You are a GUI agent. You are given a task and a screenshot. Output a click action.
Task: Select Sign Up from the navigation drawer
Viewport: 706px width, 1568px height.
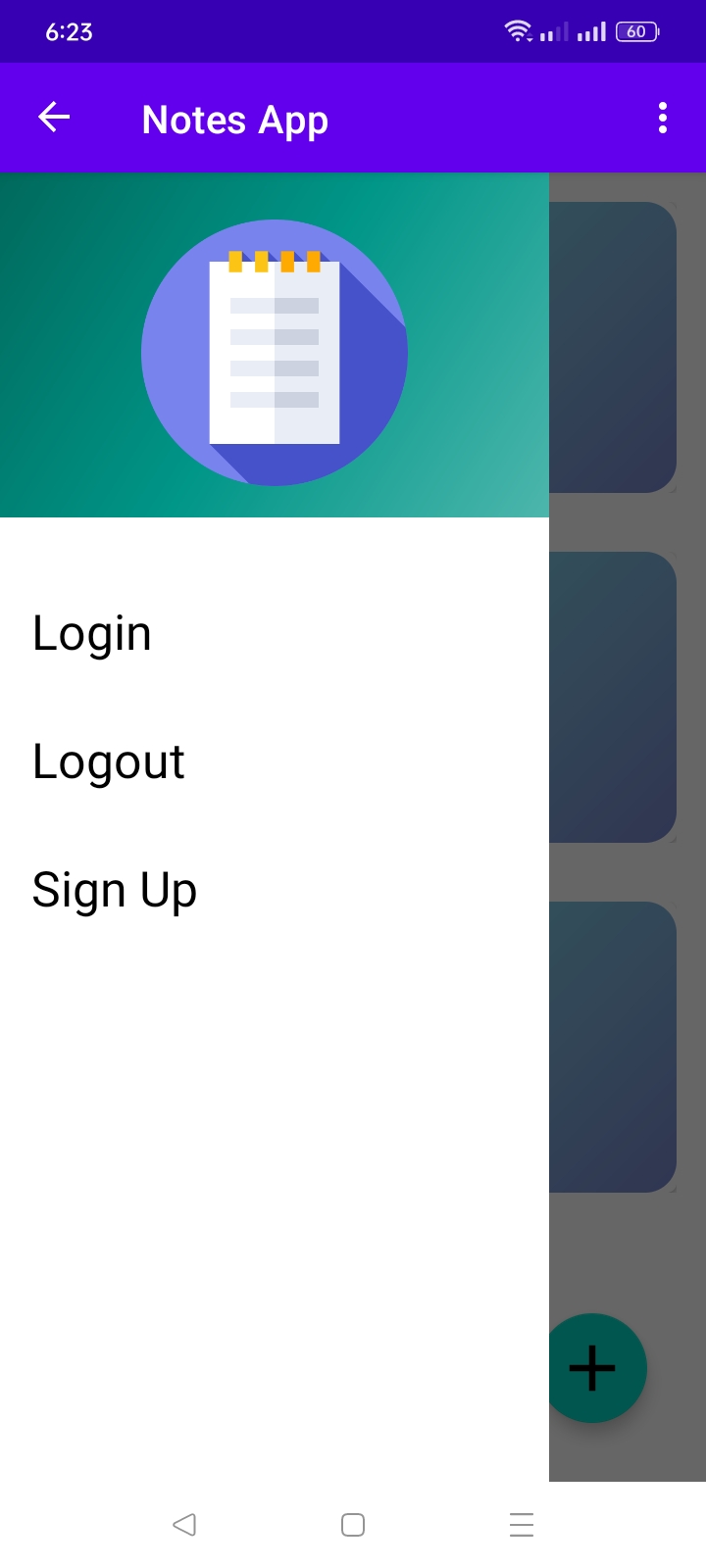(114, 890)
